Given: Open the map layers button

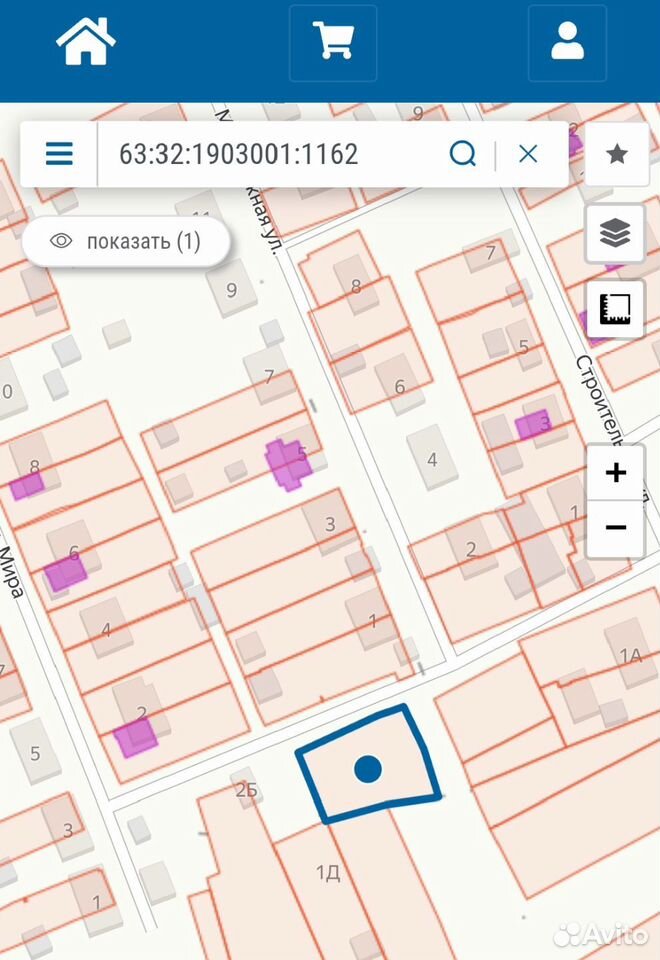Looking at the screenshot, I should coord(615,233).
